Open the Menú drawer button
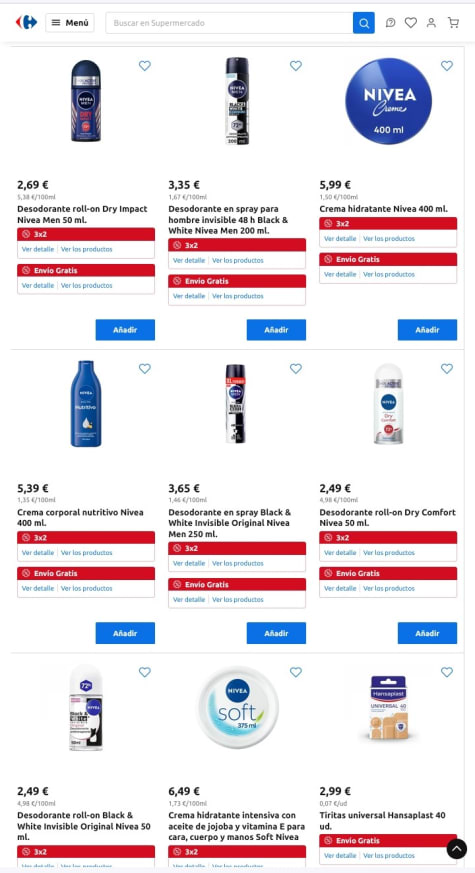The image size is (475, 873). click(x=70, y=23)
